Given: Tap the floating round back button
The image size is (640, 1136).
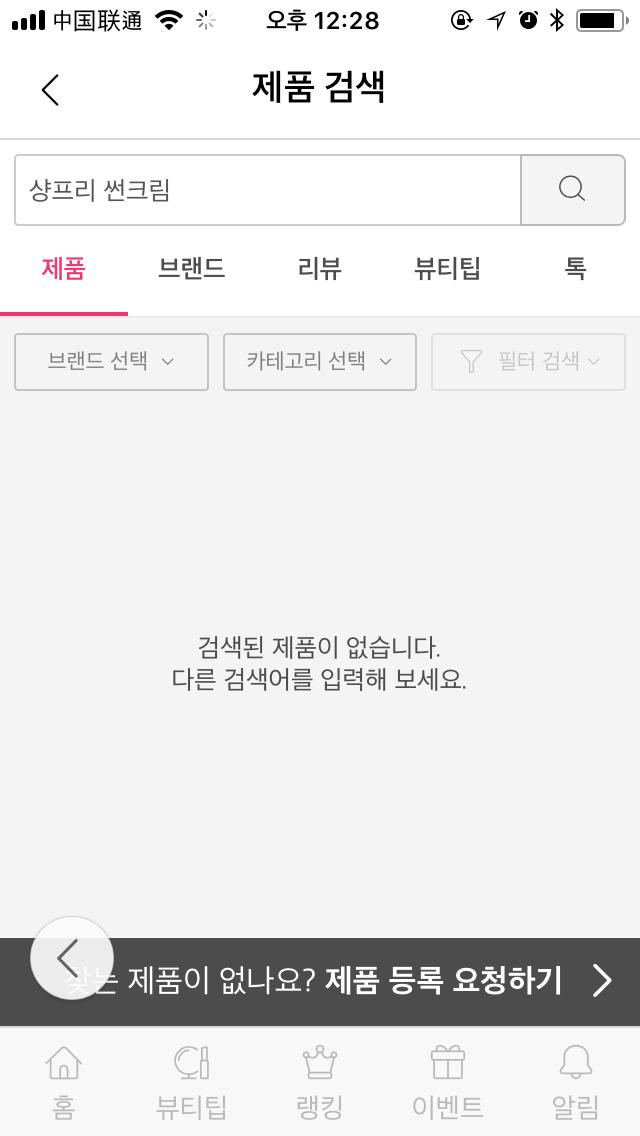Looking at the screenshot, I should point(71,957).
